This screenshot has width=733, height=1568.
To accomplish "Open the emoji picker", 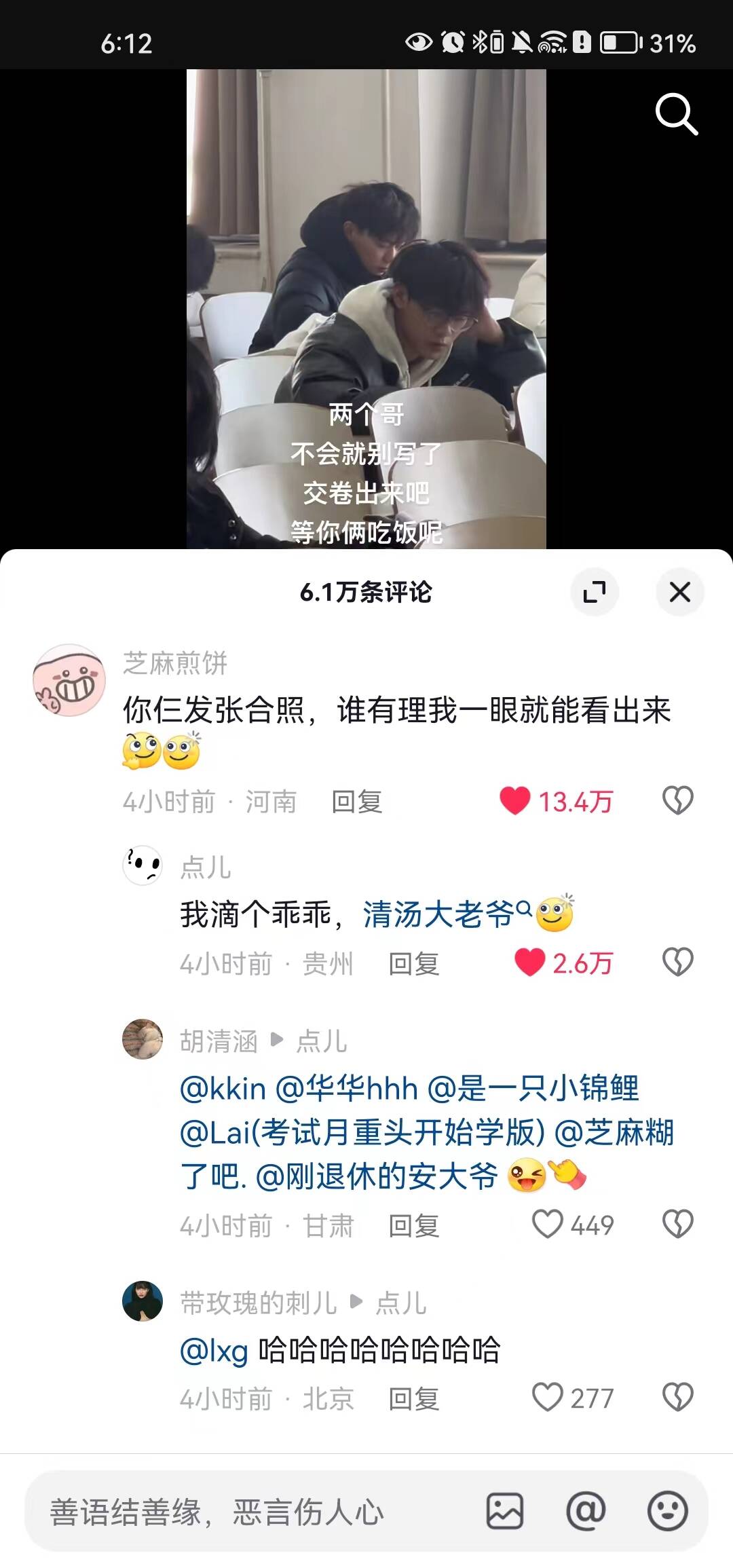I will [668, 1511].
